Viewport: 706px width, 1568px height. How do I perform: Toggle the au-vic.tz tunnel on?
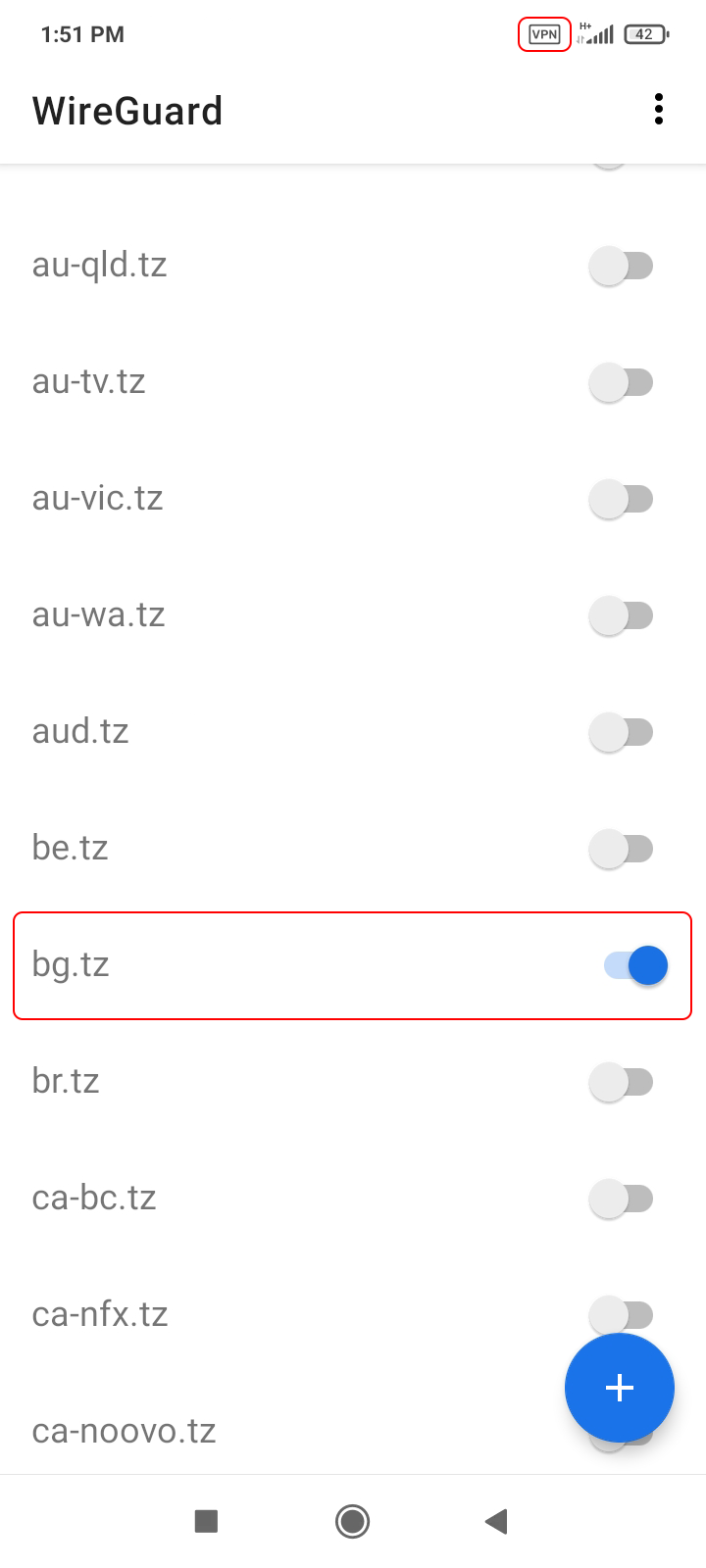[622, 499]
